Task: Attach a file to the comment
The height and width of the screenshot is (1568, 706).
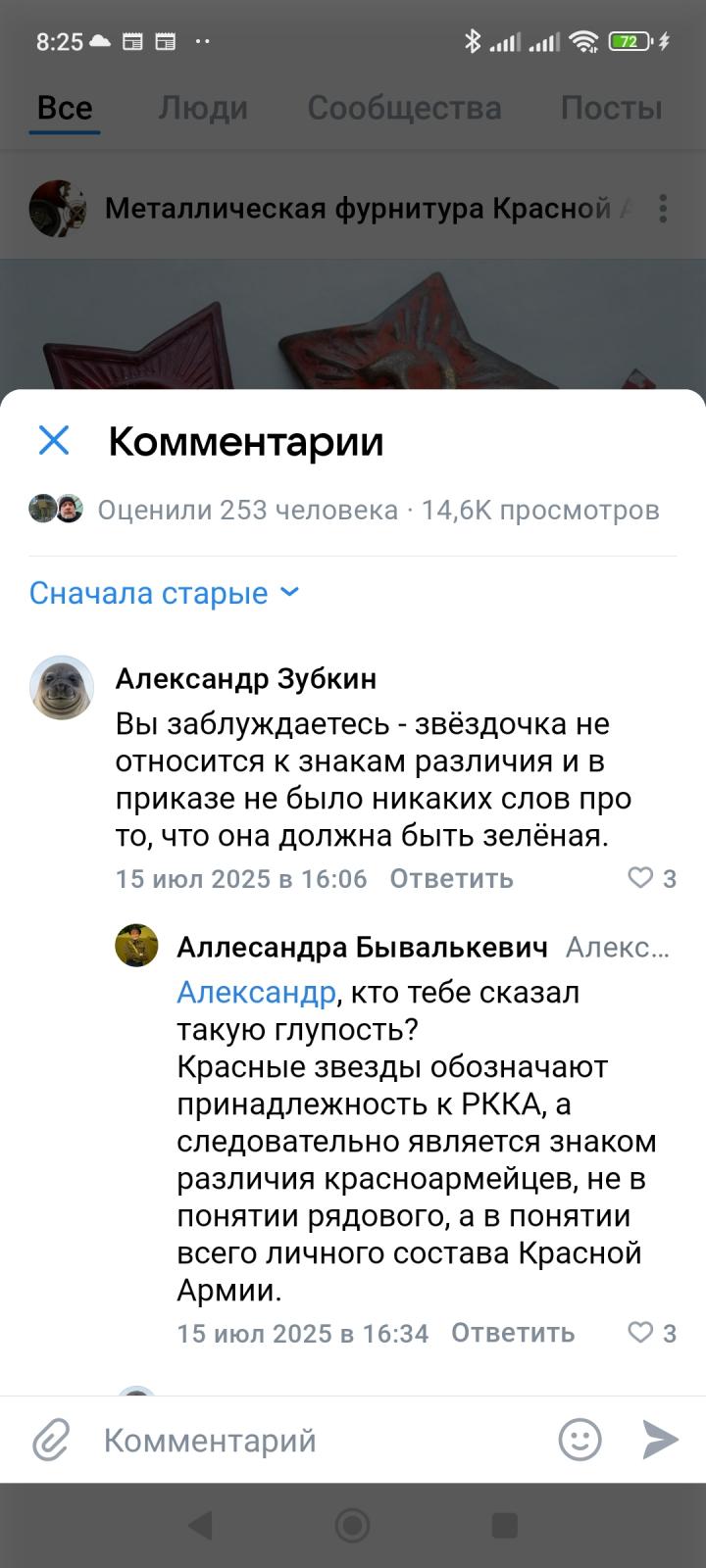Action: (51, 1440)
